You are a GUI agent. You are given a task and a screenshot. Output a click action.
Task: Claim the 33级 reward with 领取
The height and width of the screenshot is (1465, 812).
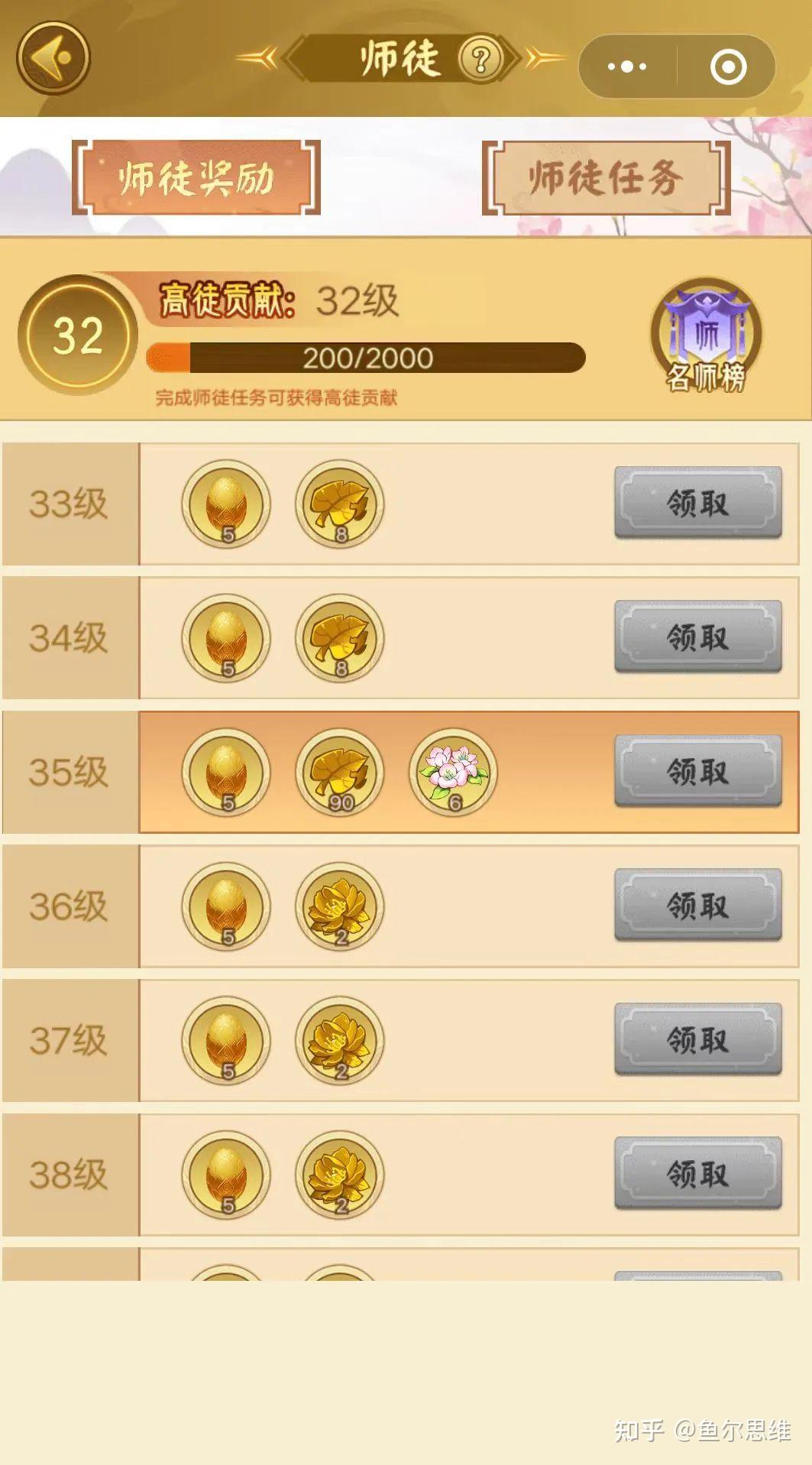coord(697,503)
